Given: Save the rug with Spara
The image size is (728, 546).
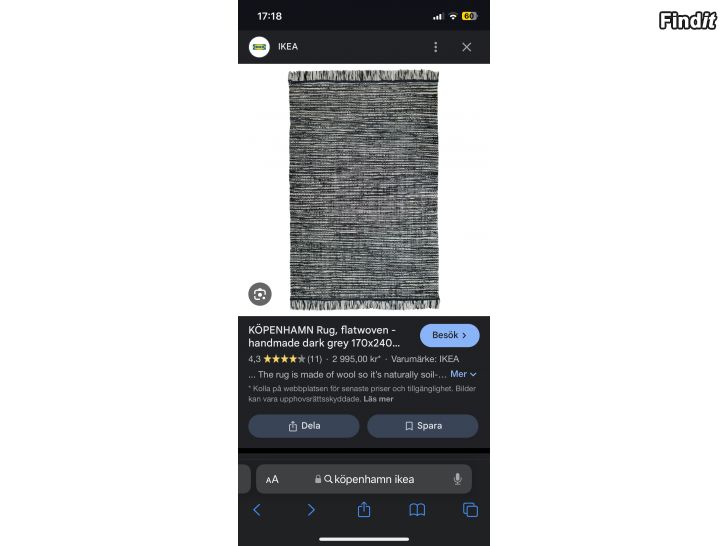Looking at the screenshot, I should click(422, 426).
